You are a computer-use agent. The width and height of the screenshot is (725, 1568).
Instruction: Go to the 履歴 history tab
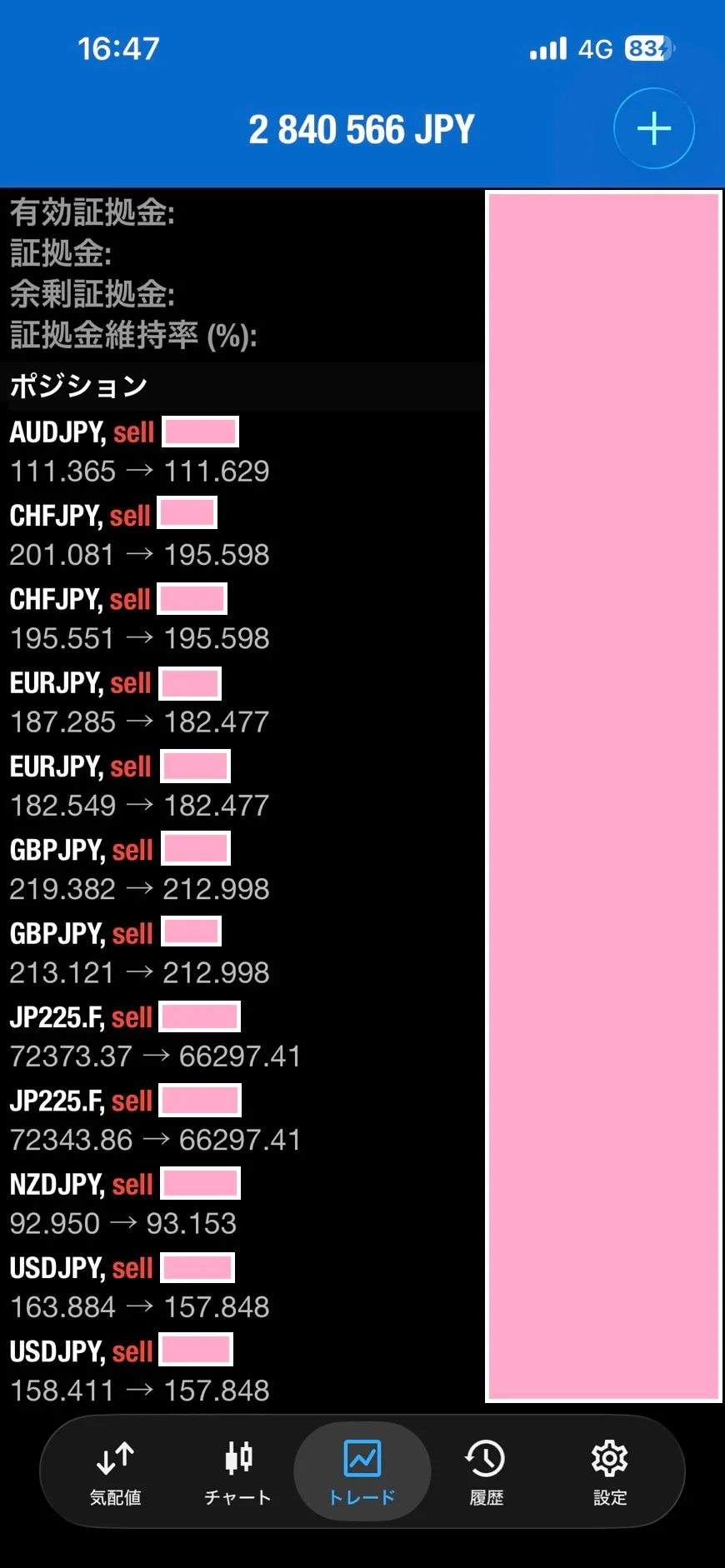point(486,1473)
